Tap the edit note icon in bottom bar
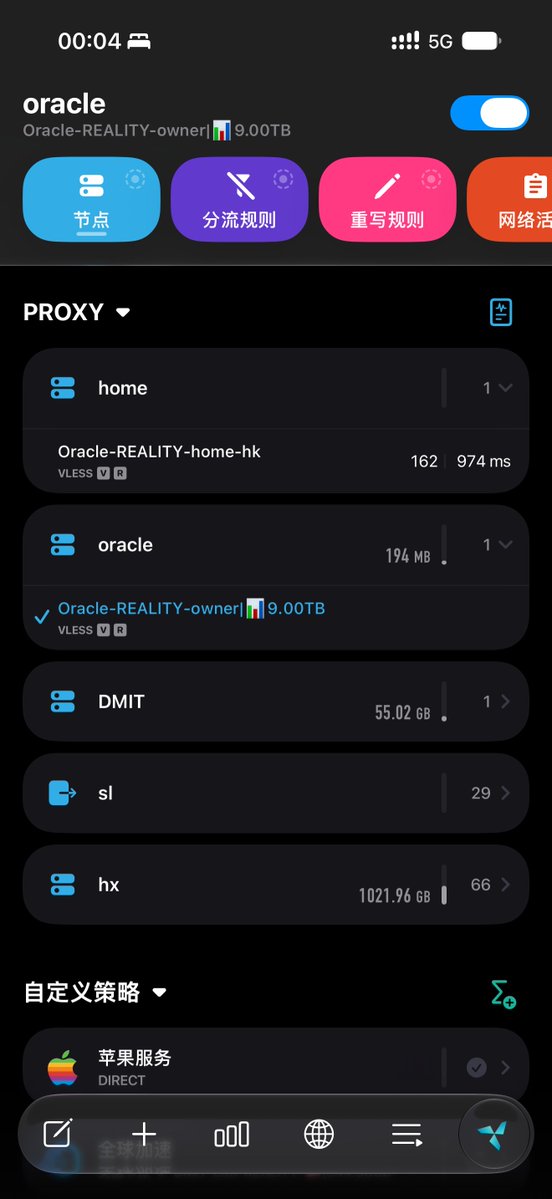Image resolution: width=552 pixels, height=1199 pixels. (58, 1134)
